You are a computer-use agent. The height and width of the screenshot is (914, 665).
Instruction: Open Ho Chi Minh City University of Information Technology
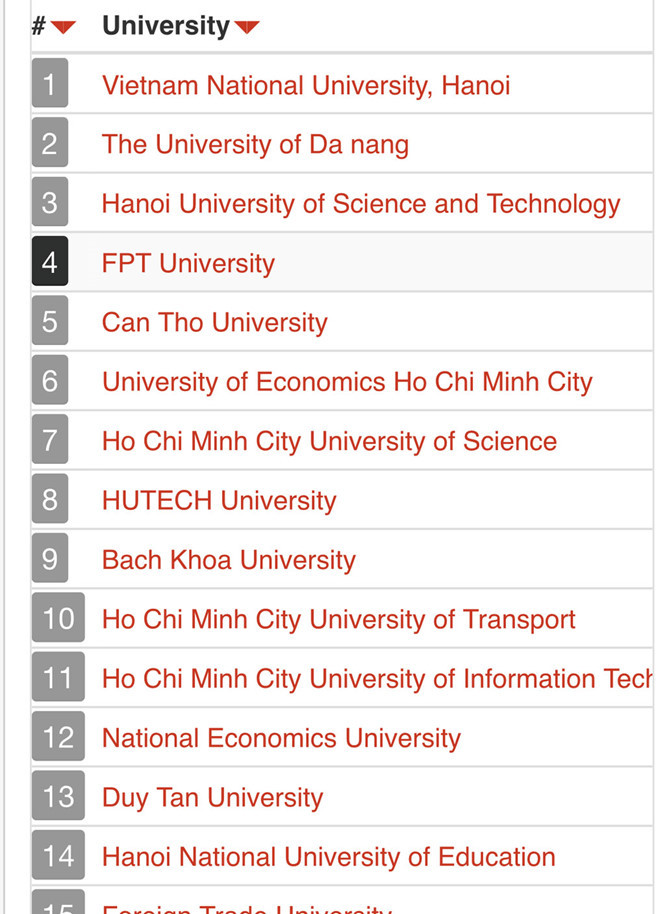pos(376,679)
